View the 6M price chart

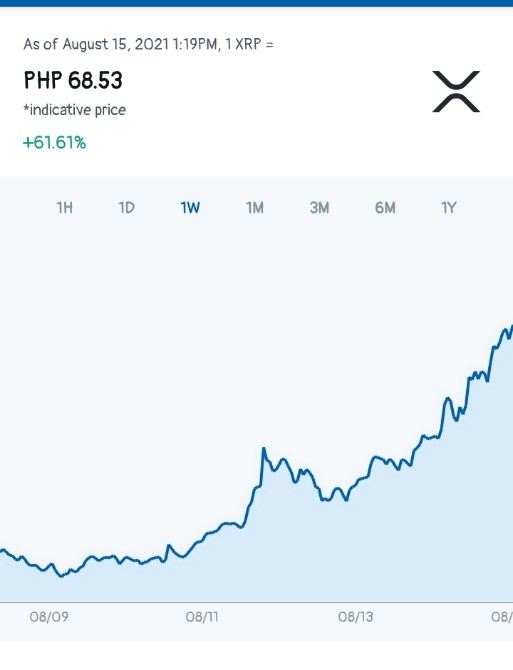pos(385,208)
